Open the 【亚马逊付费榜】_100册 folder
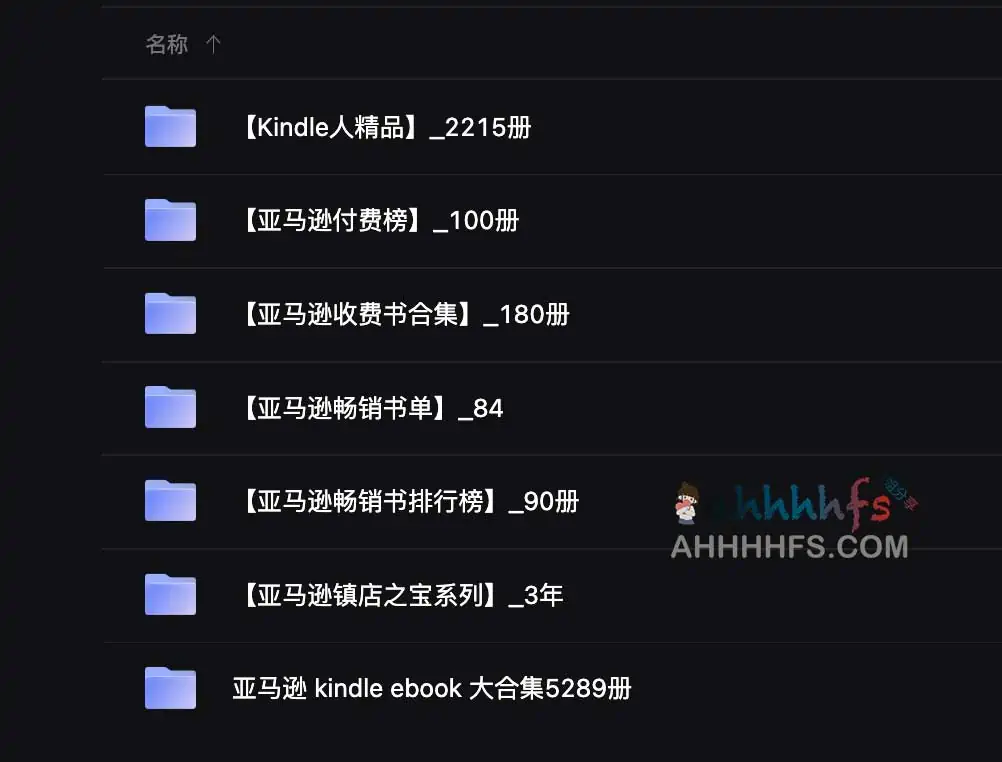The width and height of the screenshot is (1002, 762). click(x=380, y=221)
